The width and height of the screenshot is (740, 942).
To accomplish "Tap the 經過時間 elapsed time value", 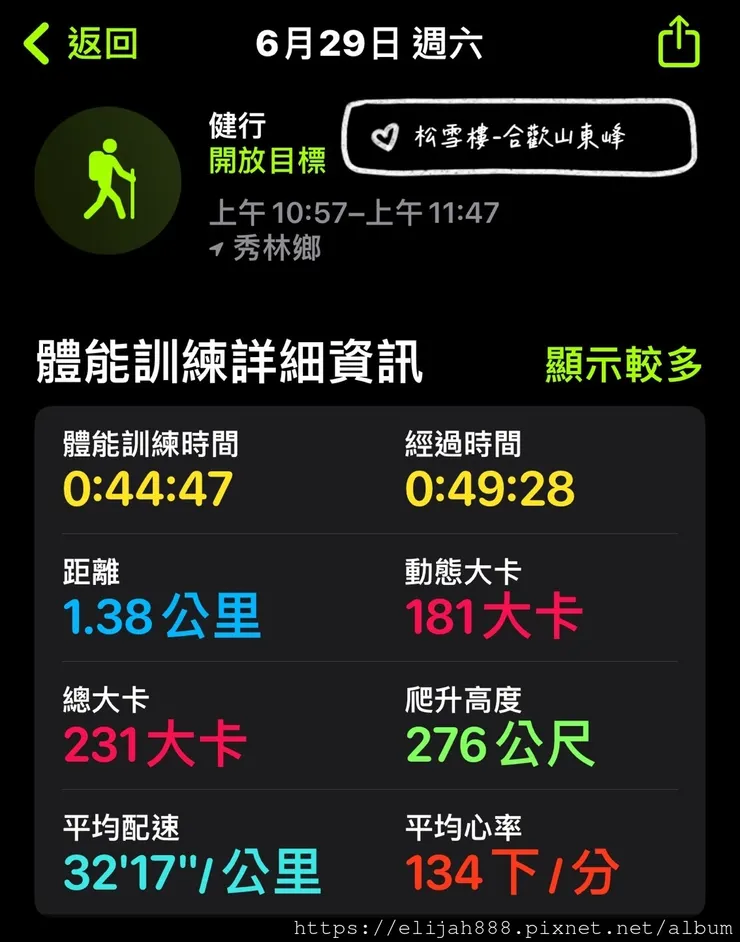I will 491,489.
